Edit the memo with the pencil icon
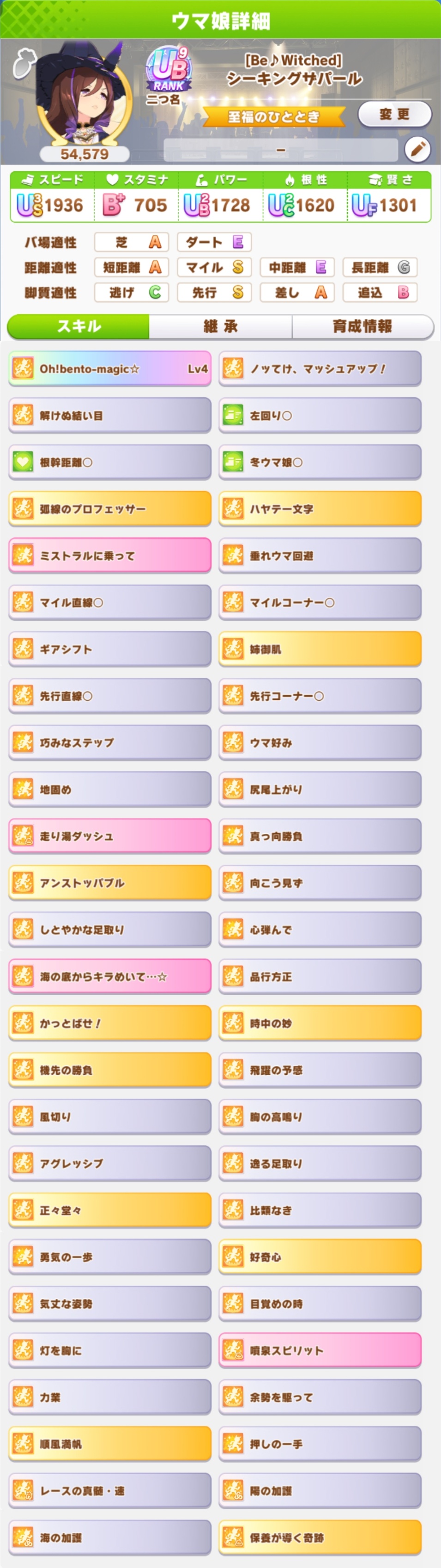This screenshot has height=1568, width=441. (417, 149)
